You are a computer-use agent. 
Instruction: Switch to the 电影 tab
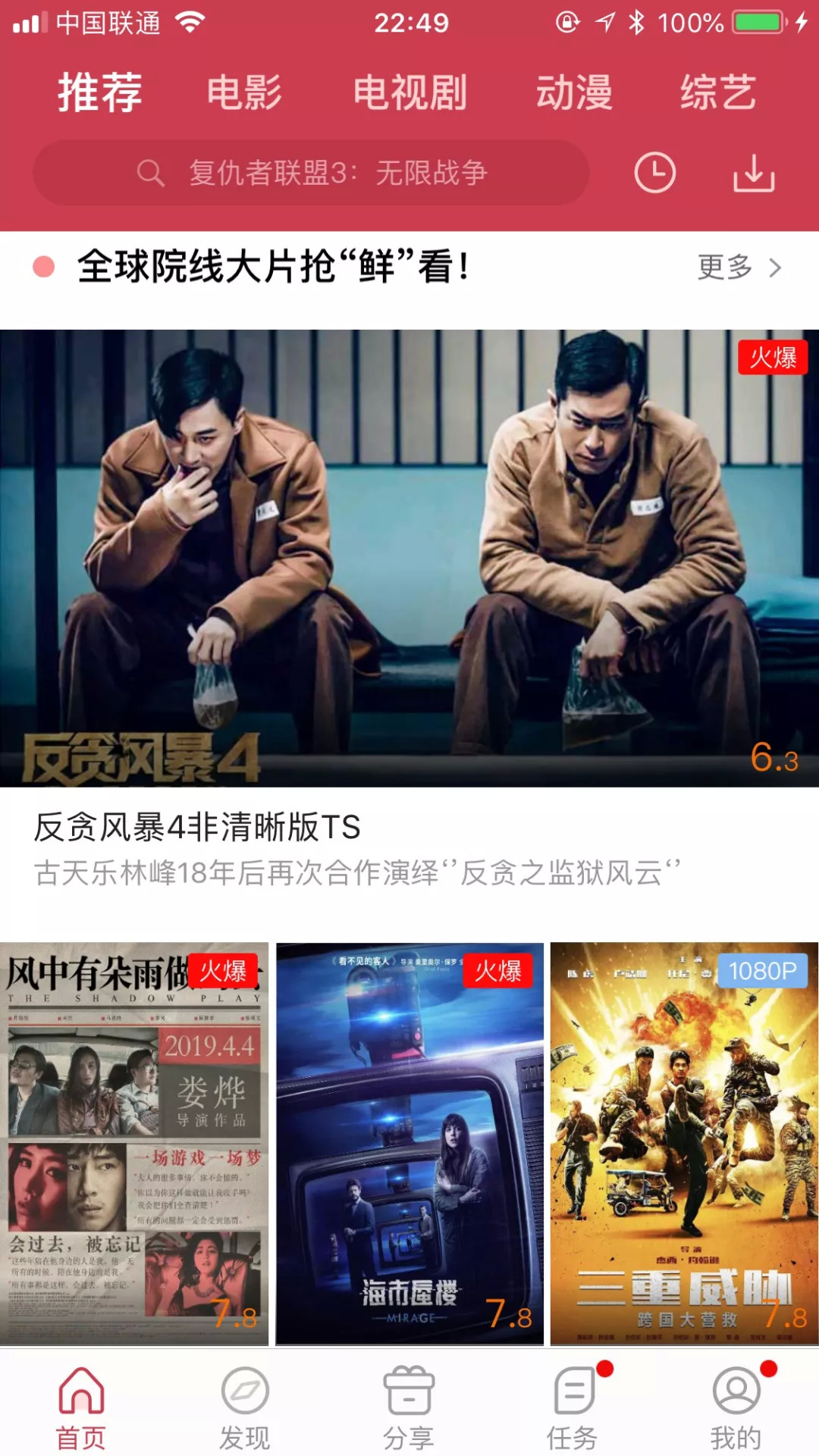coord(244,92)
